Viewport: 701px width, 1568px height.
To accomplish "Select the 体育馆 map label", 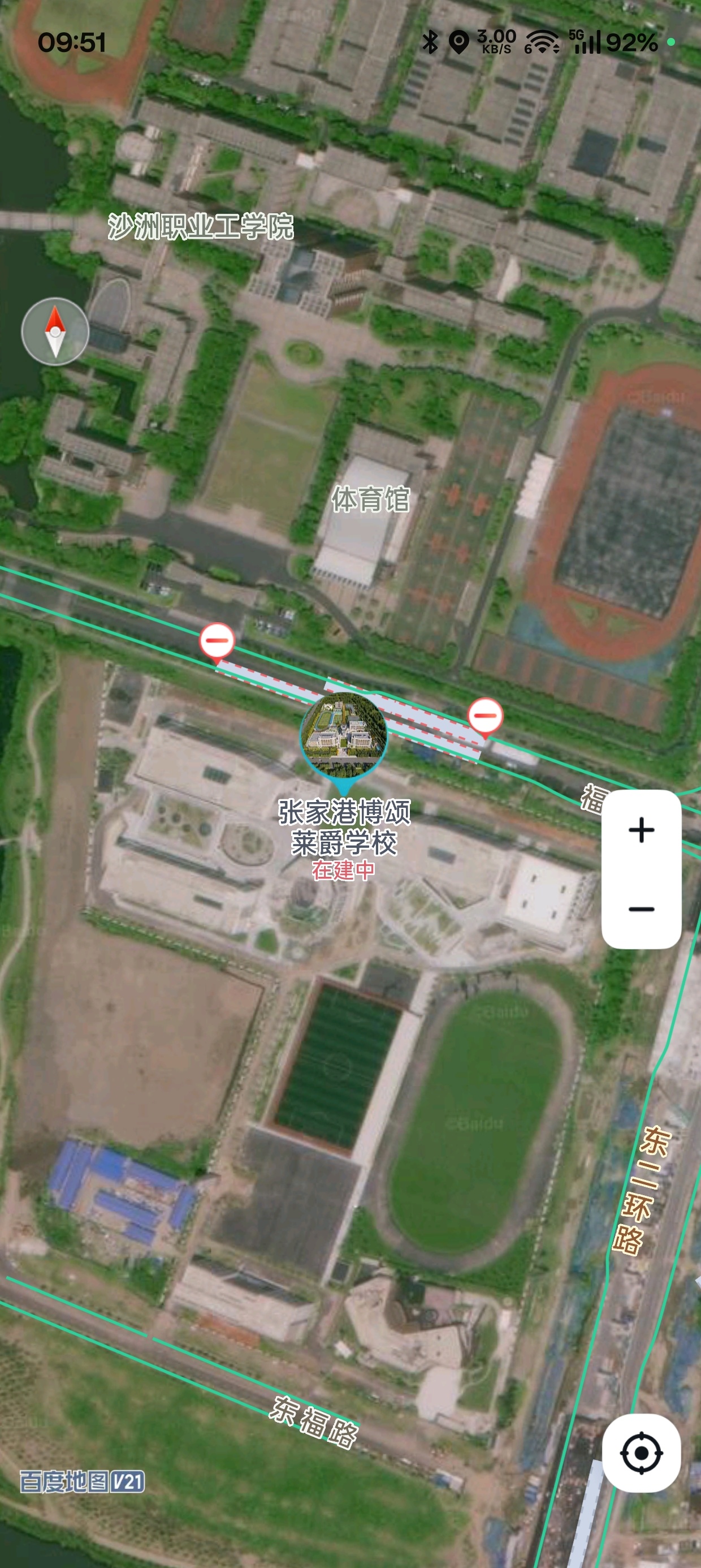I will point(370,499).
